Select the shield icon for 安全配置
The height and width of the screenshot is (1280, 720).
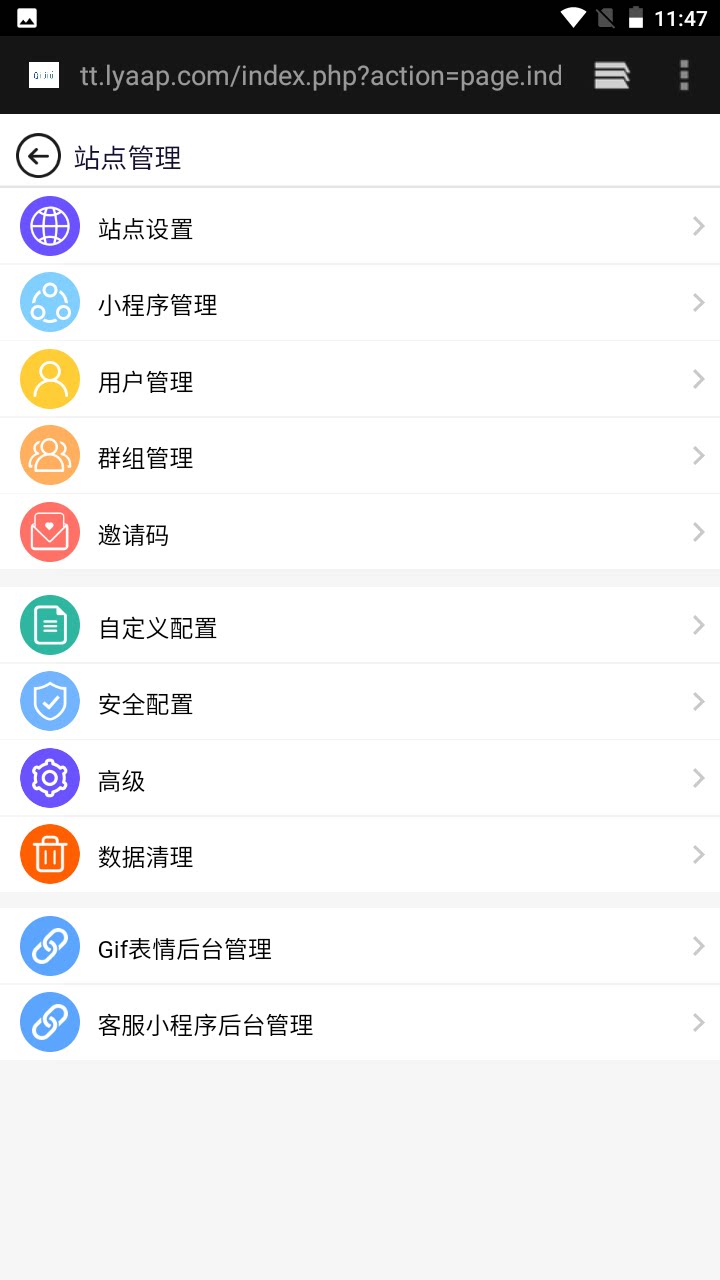tap(49, 701)
